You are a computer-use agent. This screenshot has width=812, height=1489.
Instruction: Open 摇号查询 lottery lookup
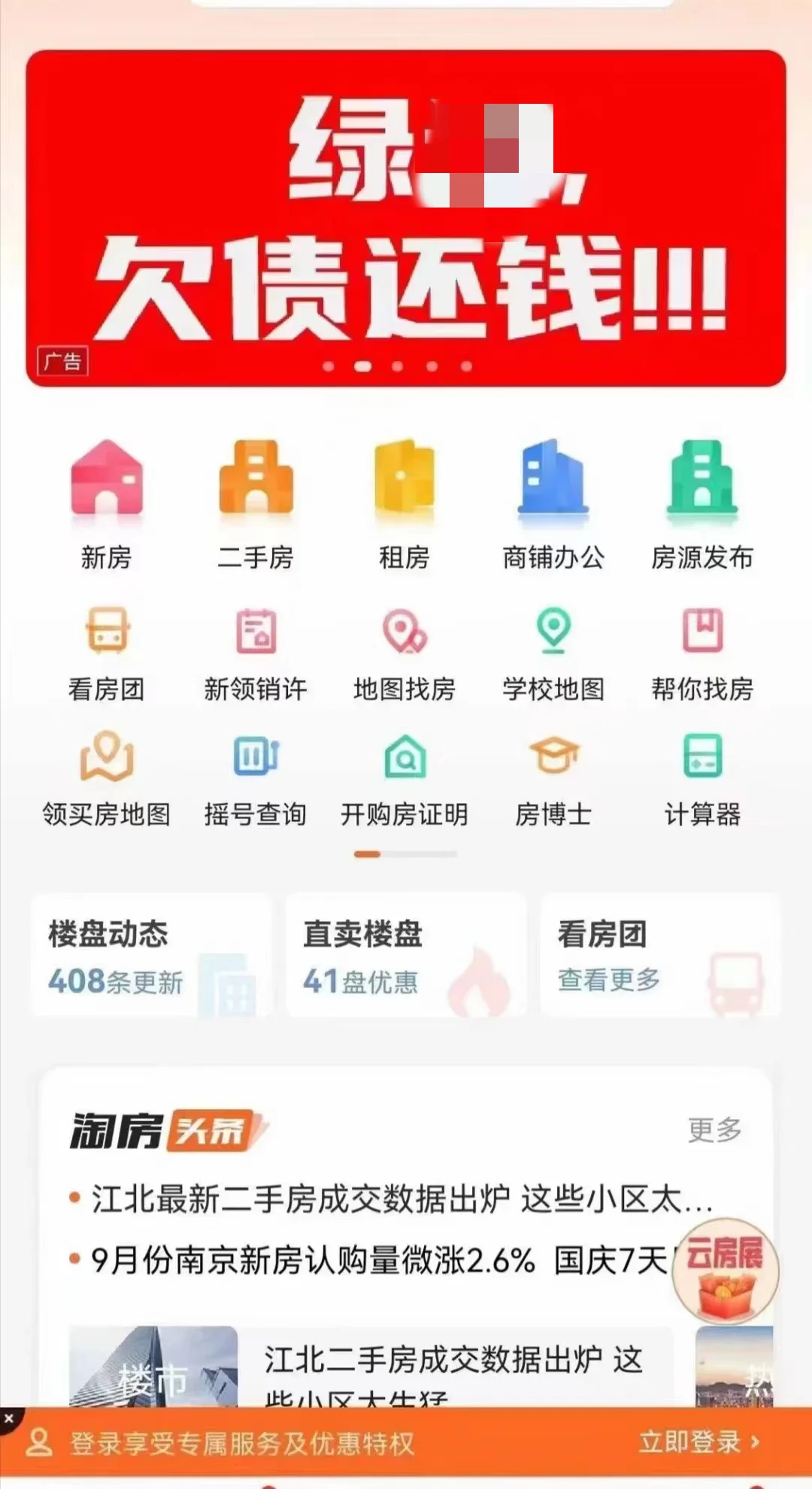(256, 778)
